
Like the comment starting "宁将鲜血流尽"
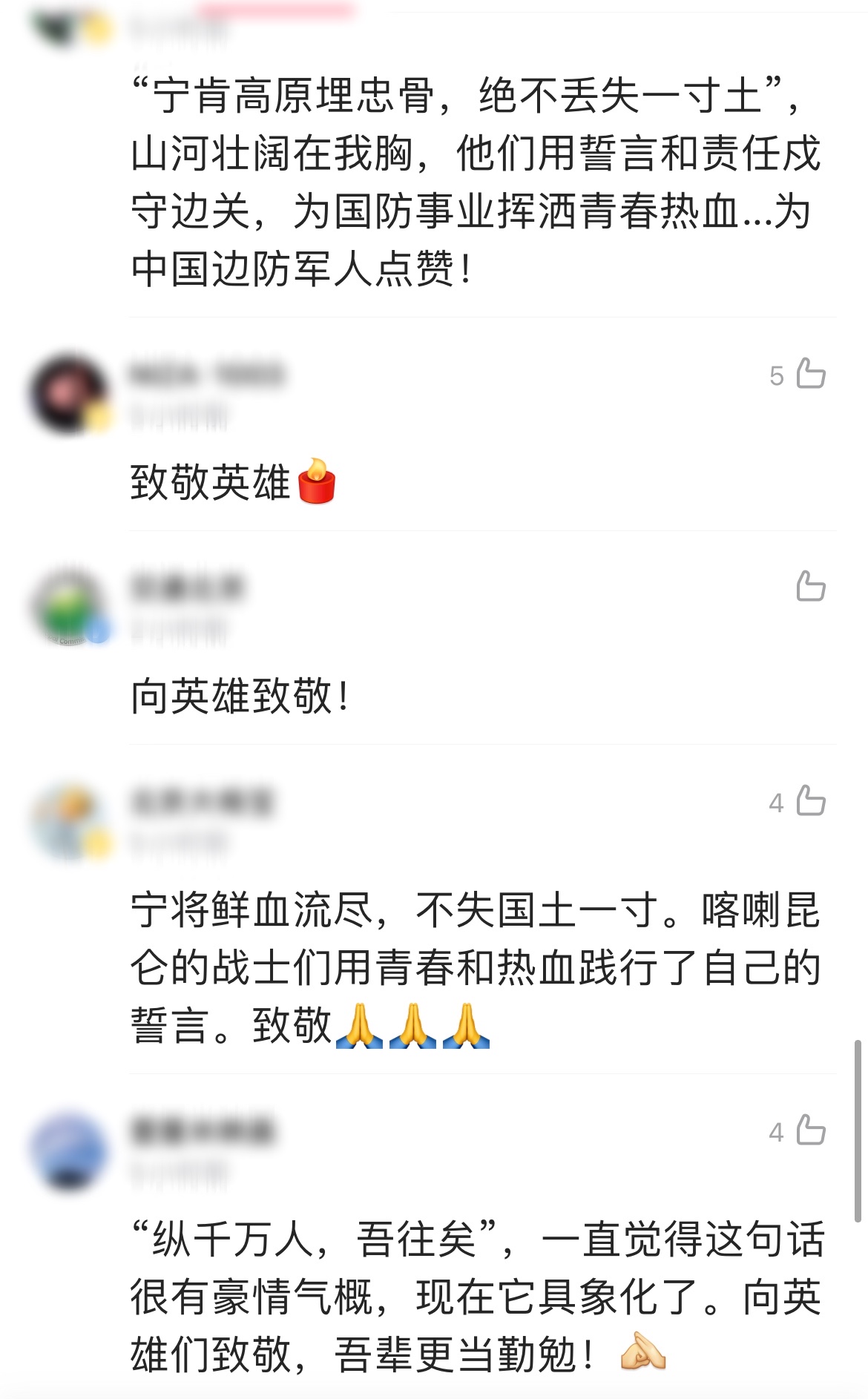pos(810,801)
